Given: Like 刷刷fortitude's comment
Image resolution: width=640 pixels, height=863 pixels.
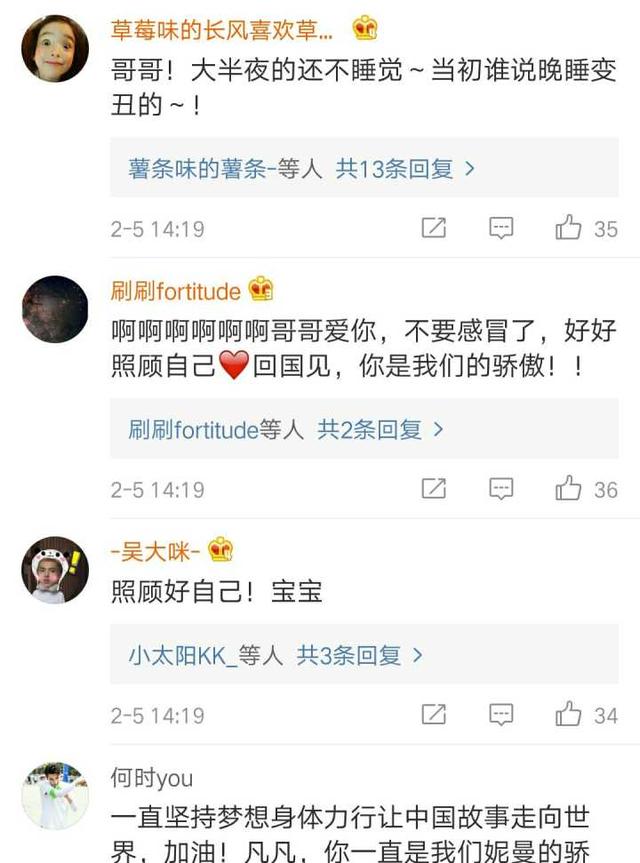Looking at the screenshot, I should click(x=569, y=489).
